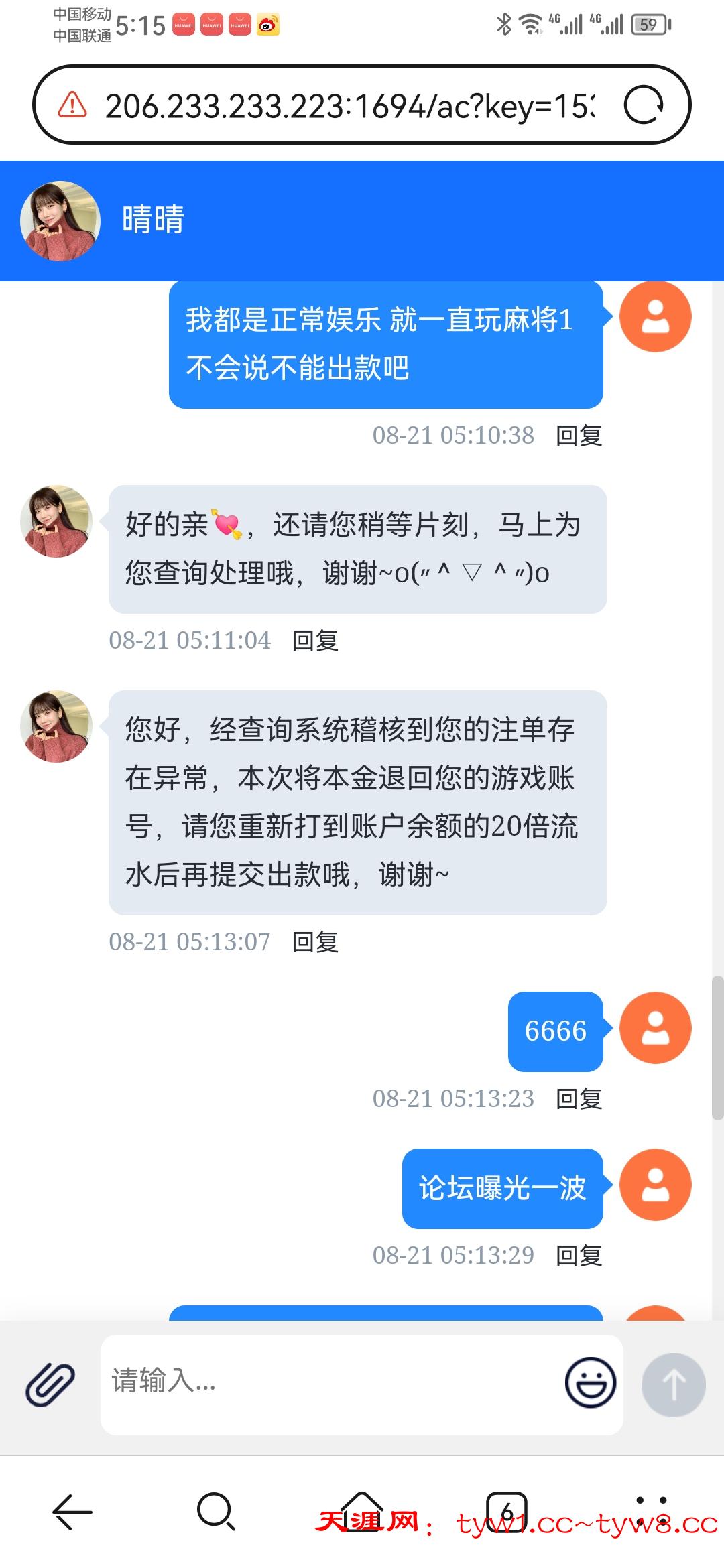View the site security warning icon
The image size is (724, 1568).
click(72, 105)
